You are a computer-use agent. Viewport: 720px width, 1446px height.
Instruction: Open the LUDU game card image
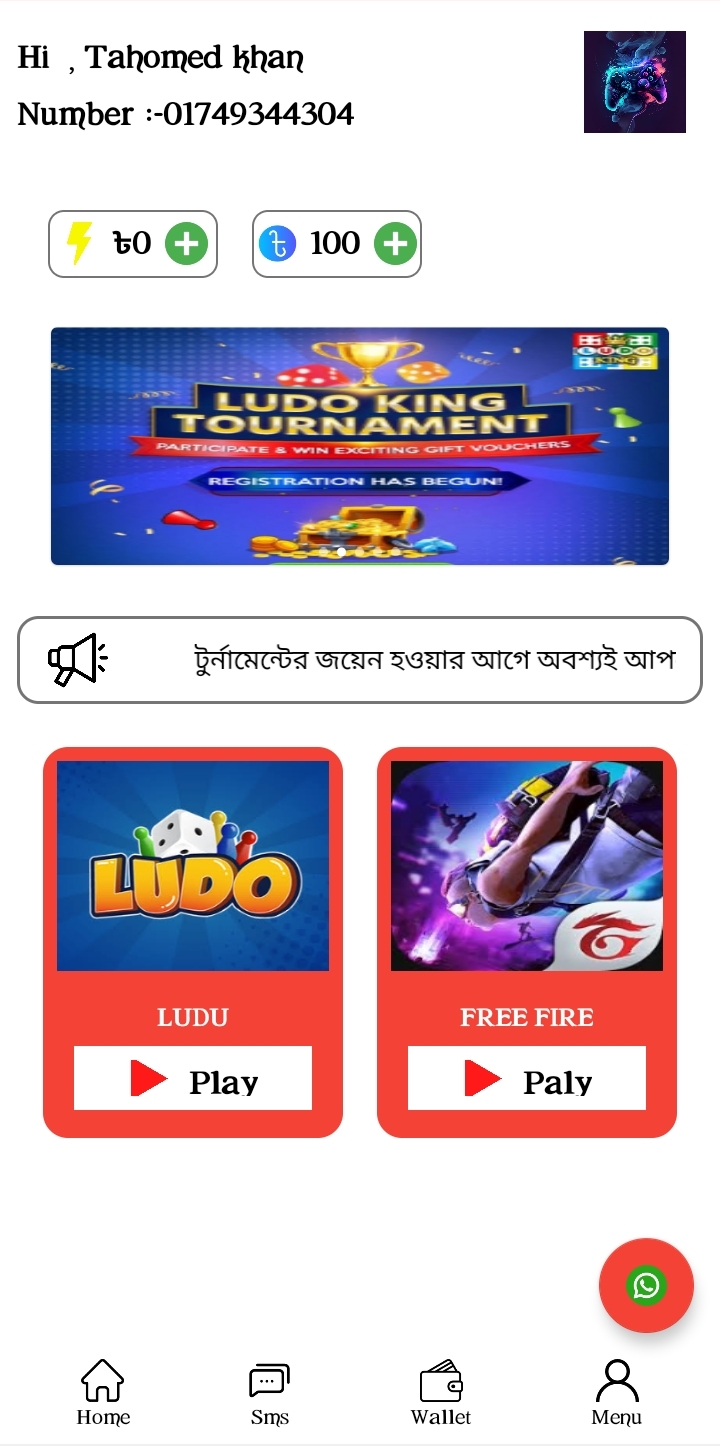[x=193, y=866]
